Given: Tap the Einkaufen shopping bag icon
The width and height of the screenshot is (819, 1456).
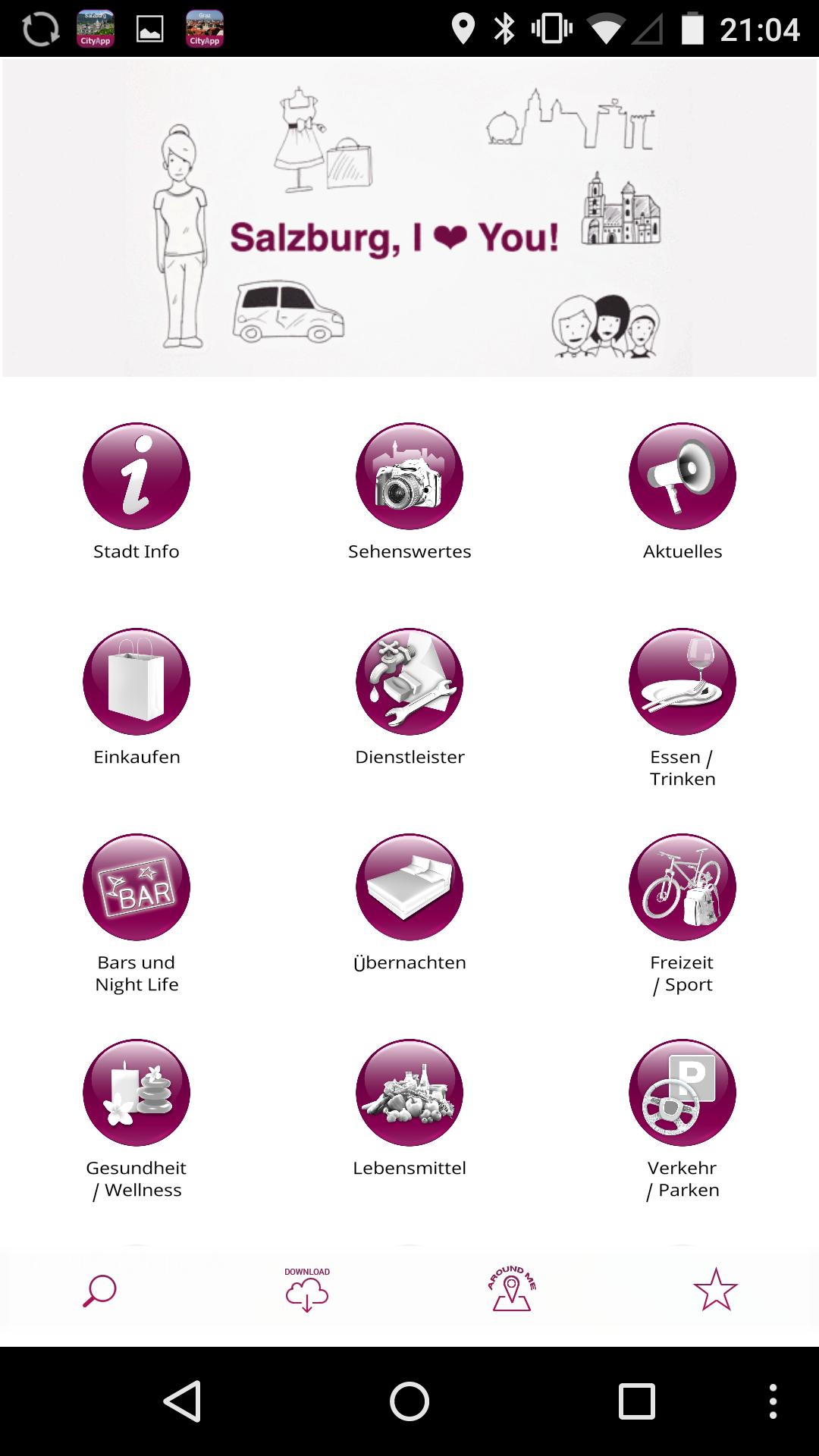Looking at the screenshot, I should [135, 681].
